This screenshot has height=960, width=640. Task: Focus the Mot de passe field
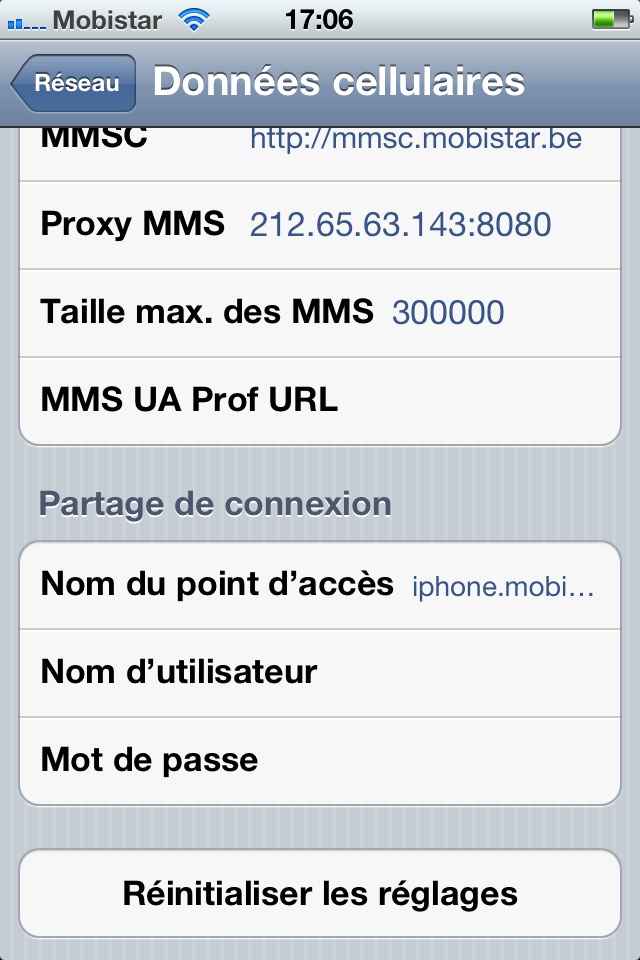[430, 760]
